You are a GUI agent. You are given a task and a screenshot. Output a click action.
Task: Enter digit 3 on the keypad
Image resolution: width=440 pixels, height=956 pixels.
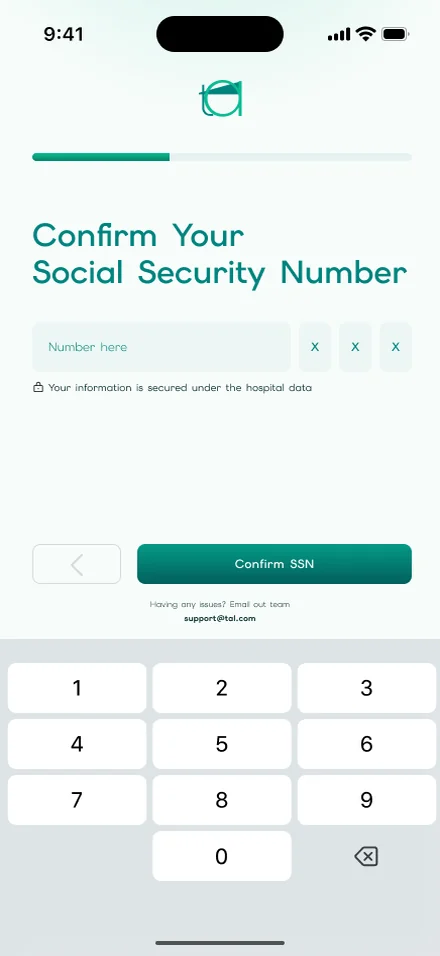(x=367, y=688)
